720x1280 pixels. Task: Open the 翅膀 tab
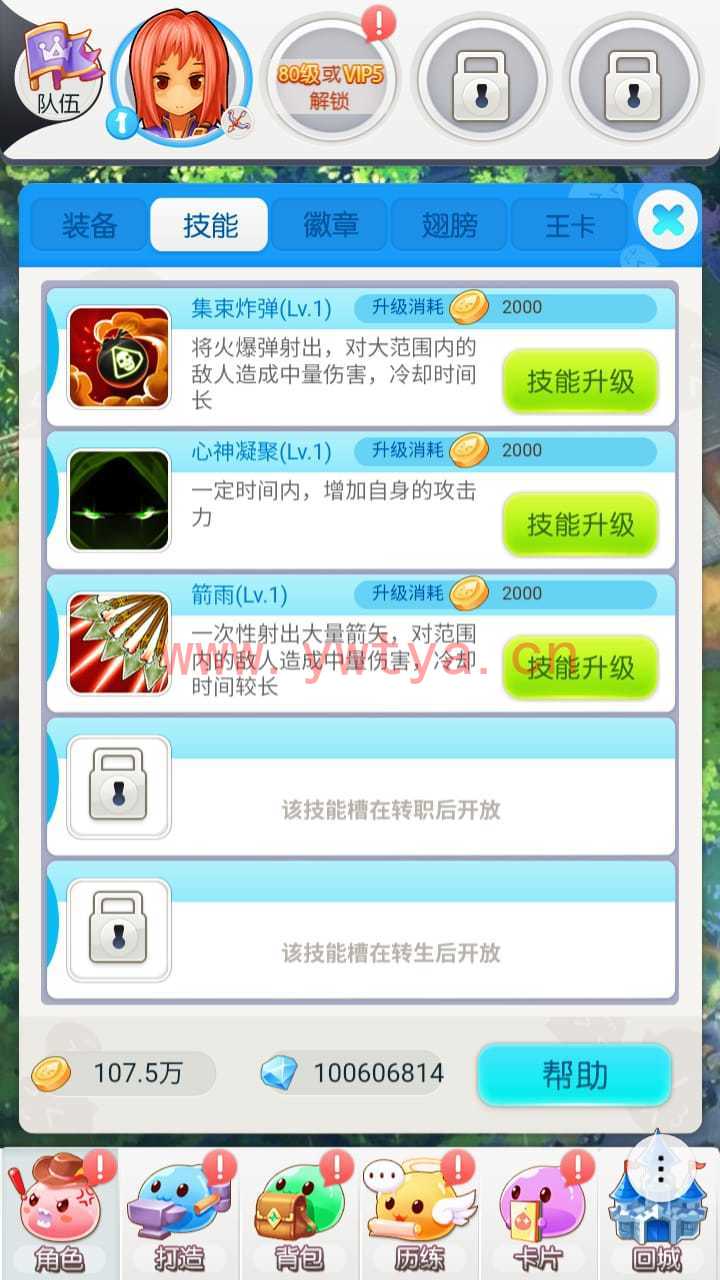(x=450, y=225)
